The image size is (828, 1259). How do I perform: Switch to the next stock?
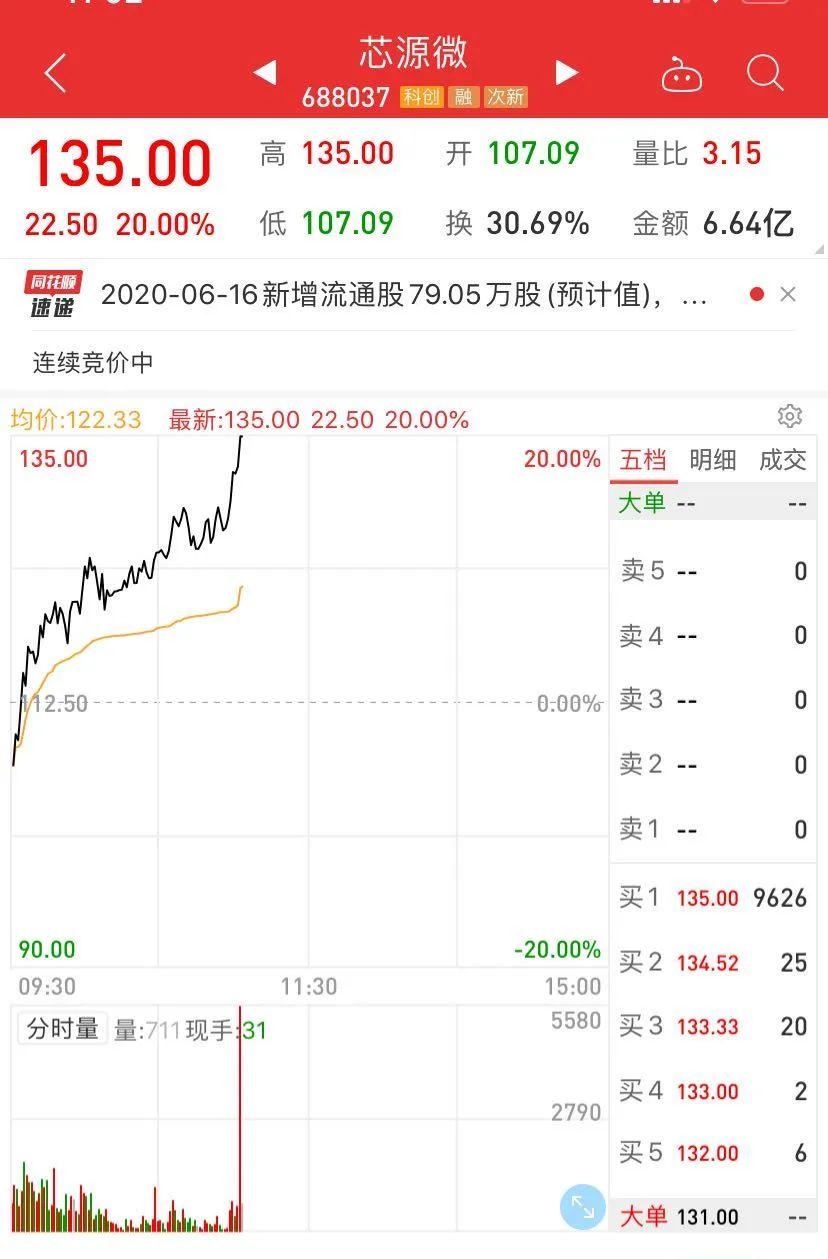point(566,73)
